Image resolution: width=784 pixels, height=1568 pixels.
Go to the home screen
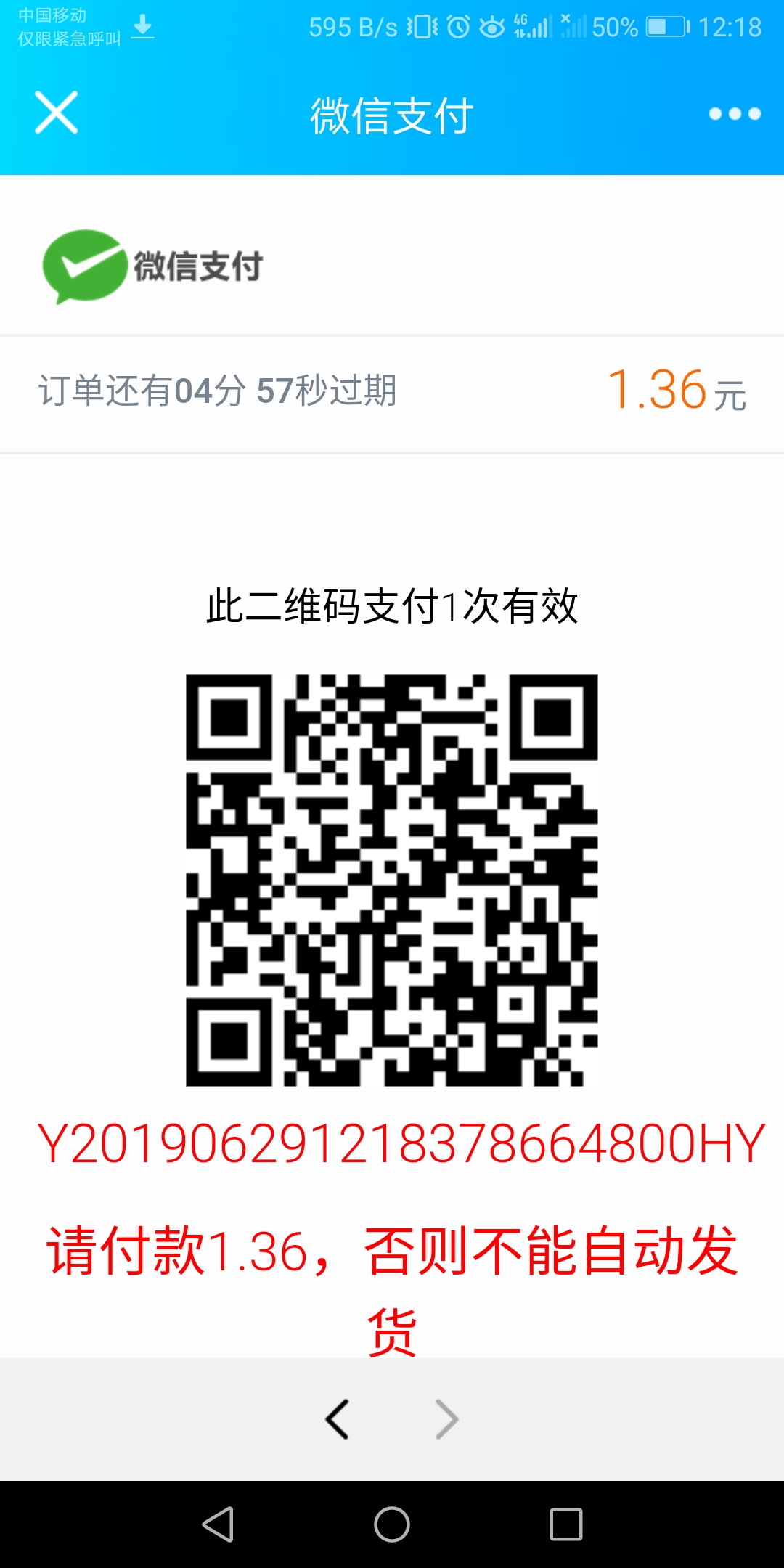[392, 1524]
